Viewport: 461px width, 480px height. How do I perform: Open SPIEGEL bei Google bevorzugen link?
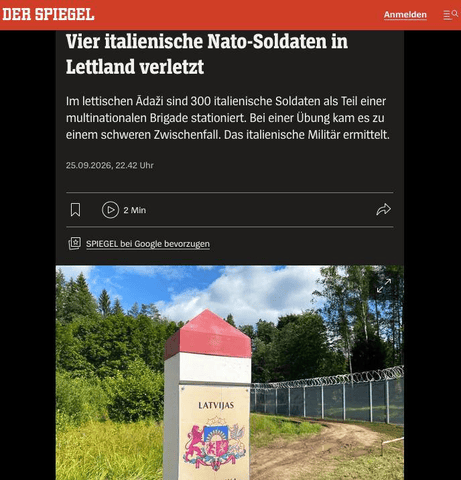click(148, 244)
